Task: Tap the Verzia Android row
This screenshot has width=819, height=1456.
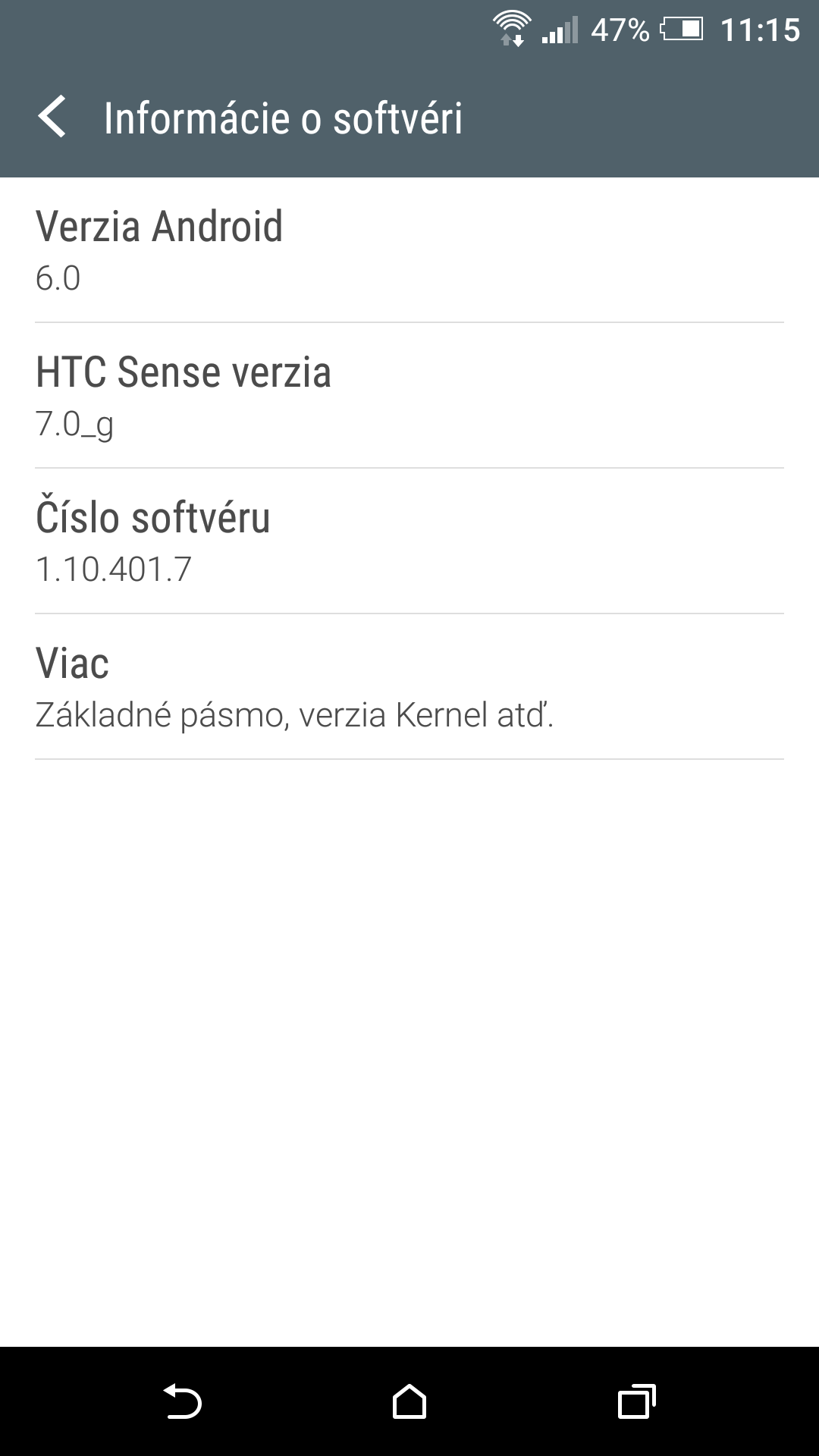Action: (409, 250)
